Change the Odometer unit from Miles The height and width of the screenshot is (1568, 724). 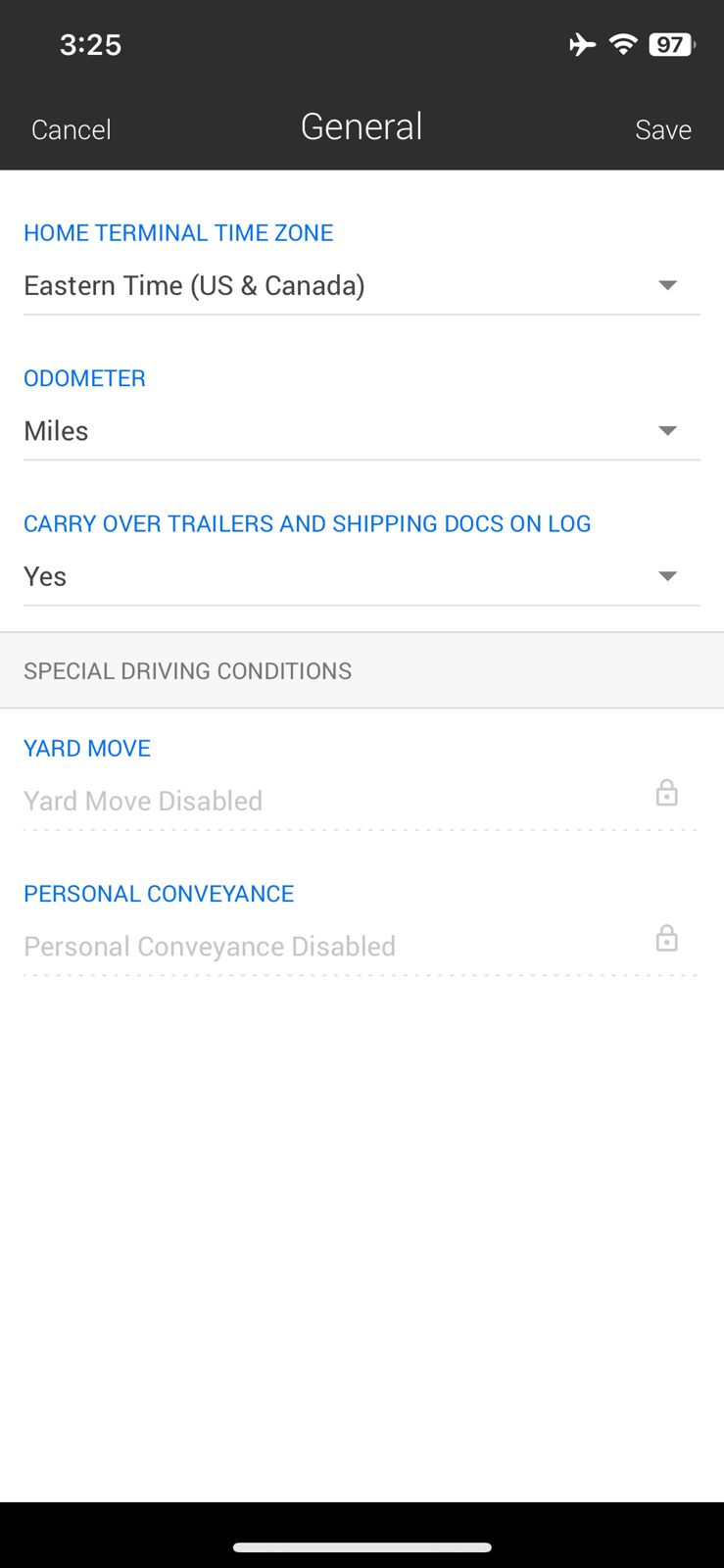(x=361, y=431)
